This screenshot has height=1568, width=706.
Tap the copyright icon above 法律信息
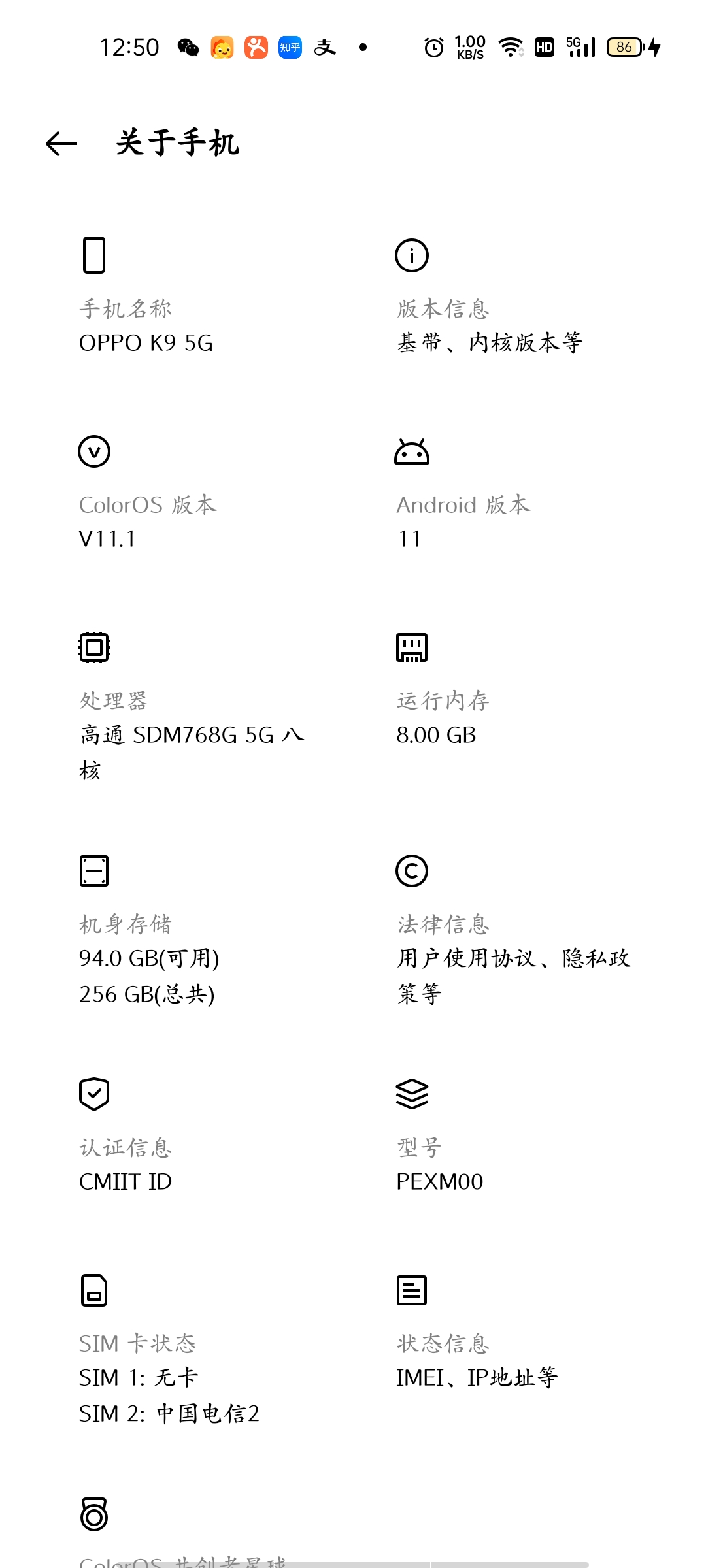point(411,870)
